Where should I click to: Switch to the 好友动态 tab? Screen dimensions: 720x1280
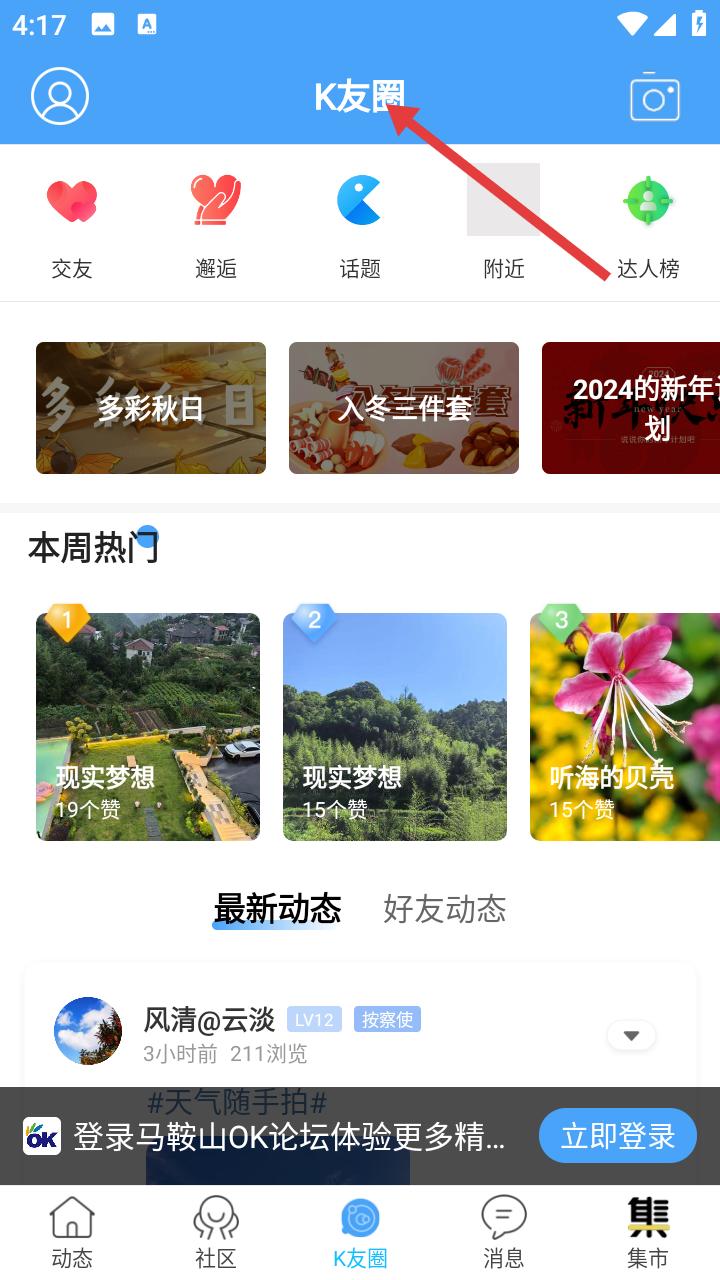point(443,910)
